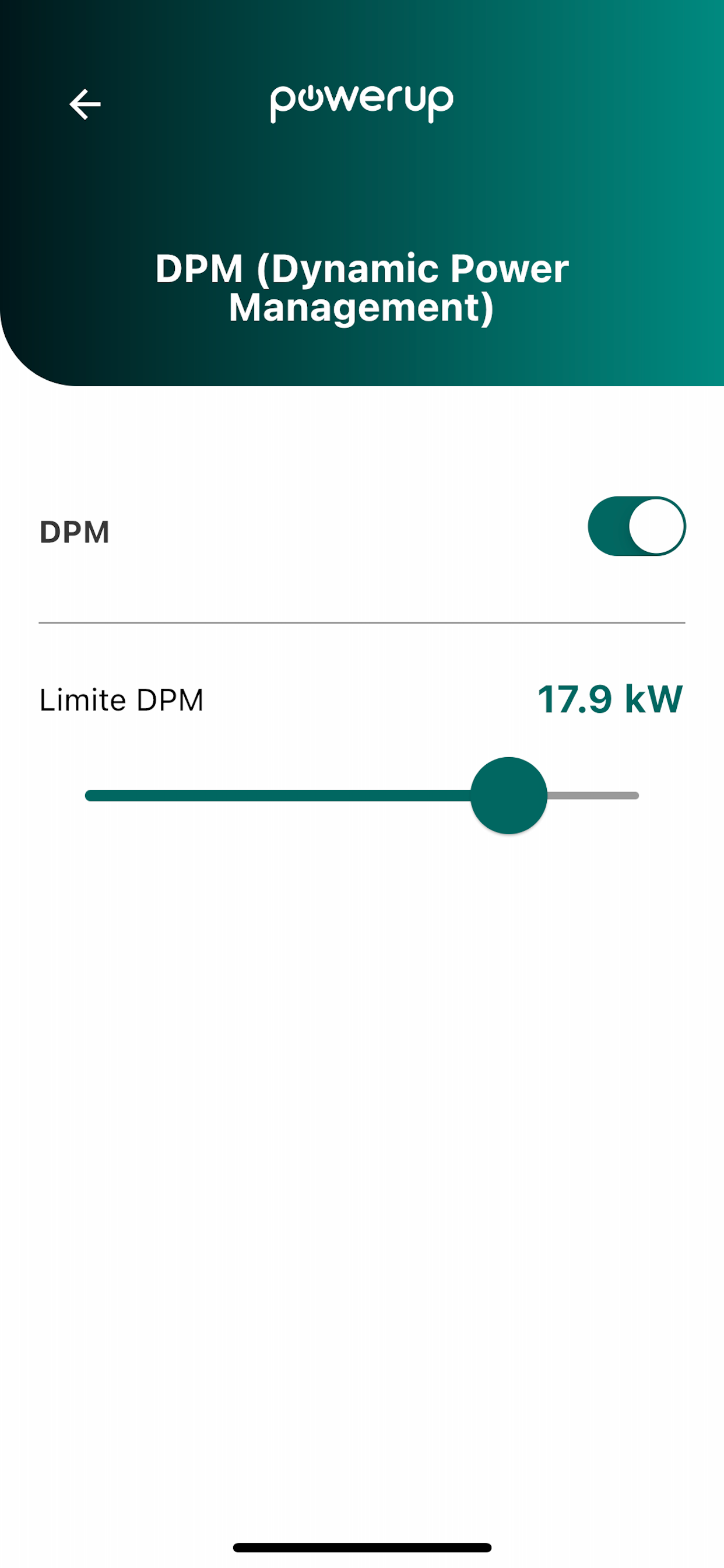
Task: Turn off the DPM switch
Action: [637, 527]
